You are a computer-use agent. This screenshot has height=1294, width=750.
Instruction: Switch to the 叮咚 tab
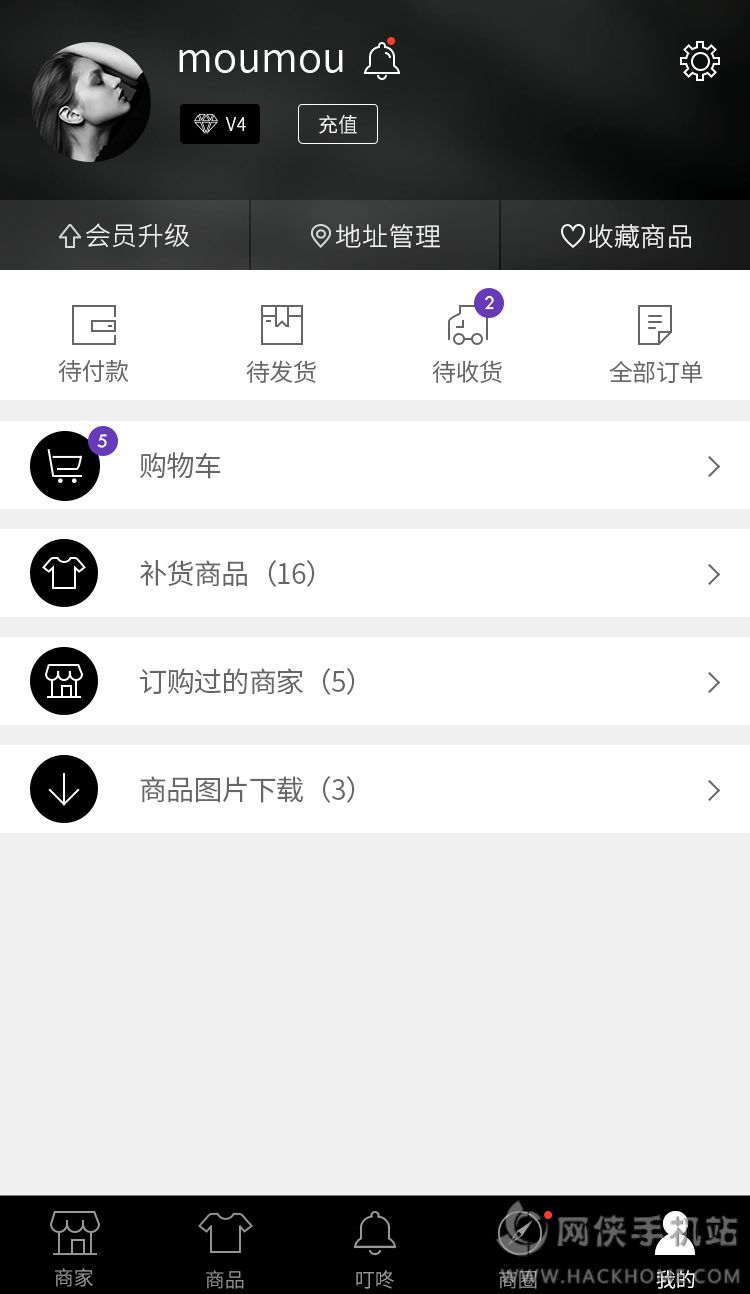point(375,1246)
